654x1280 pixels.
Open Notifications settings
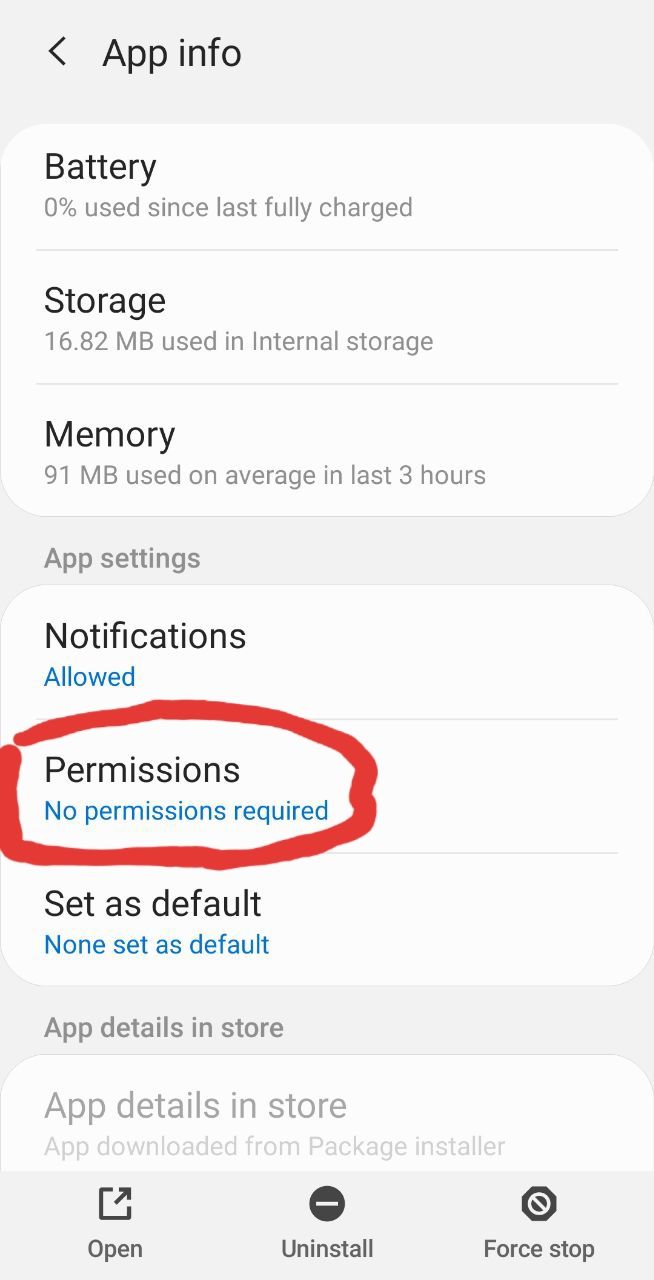click(x=326, y=654)
